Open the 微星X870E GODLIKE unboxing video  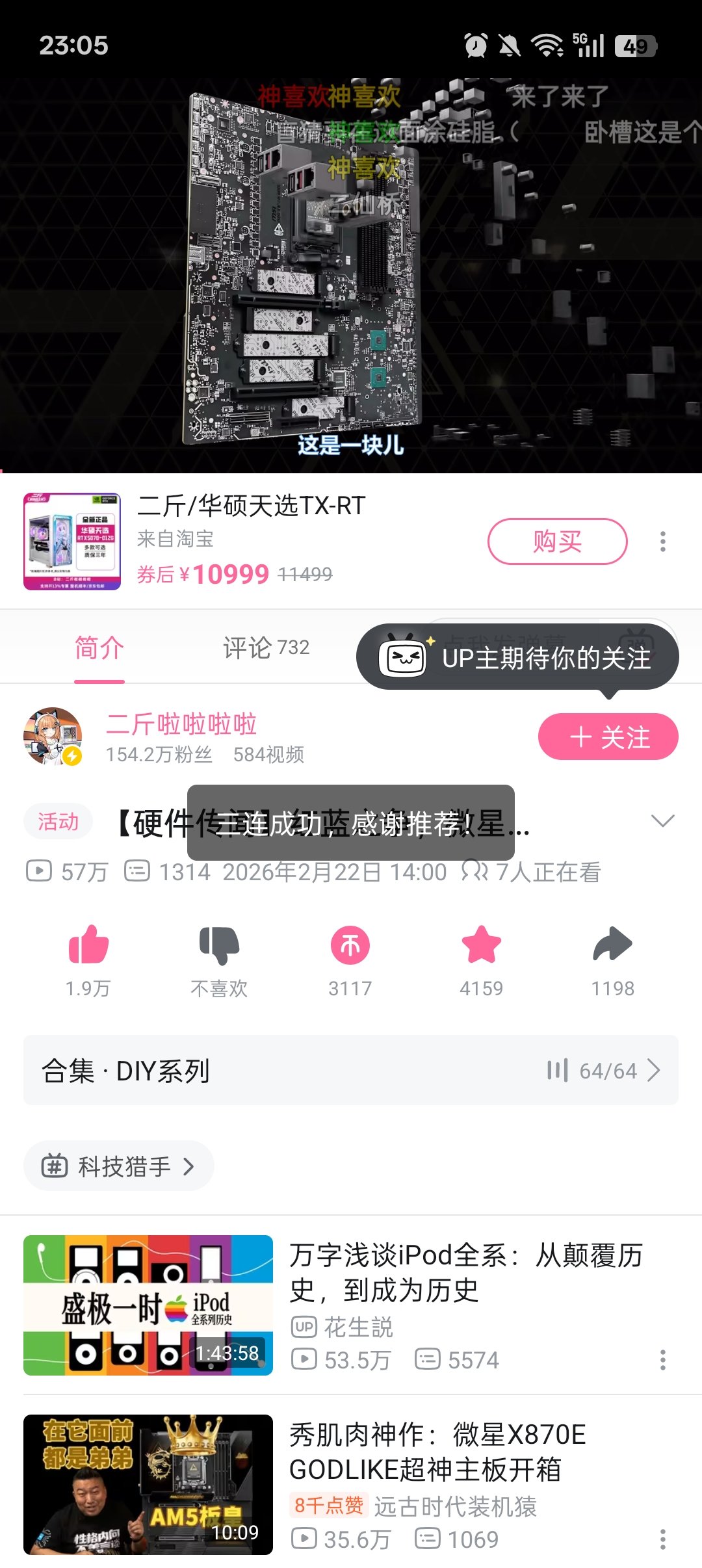click(437, 1452)
